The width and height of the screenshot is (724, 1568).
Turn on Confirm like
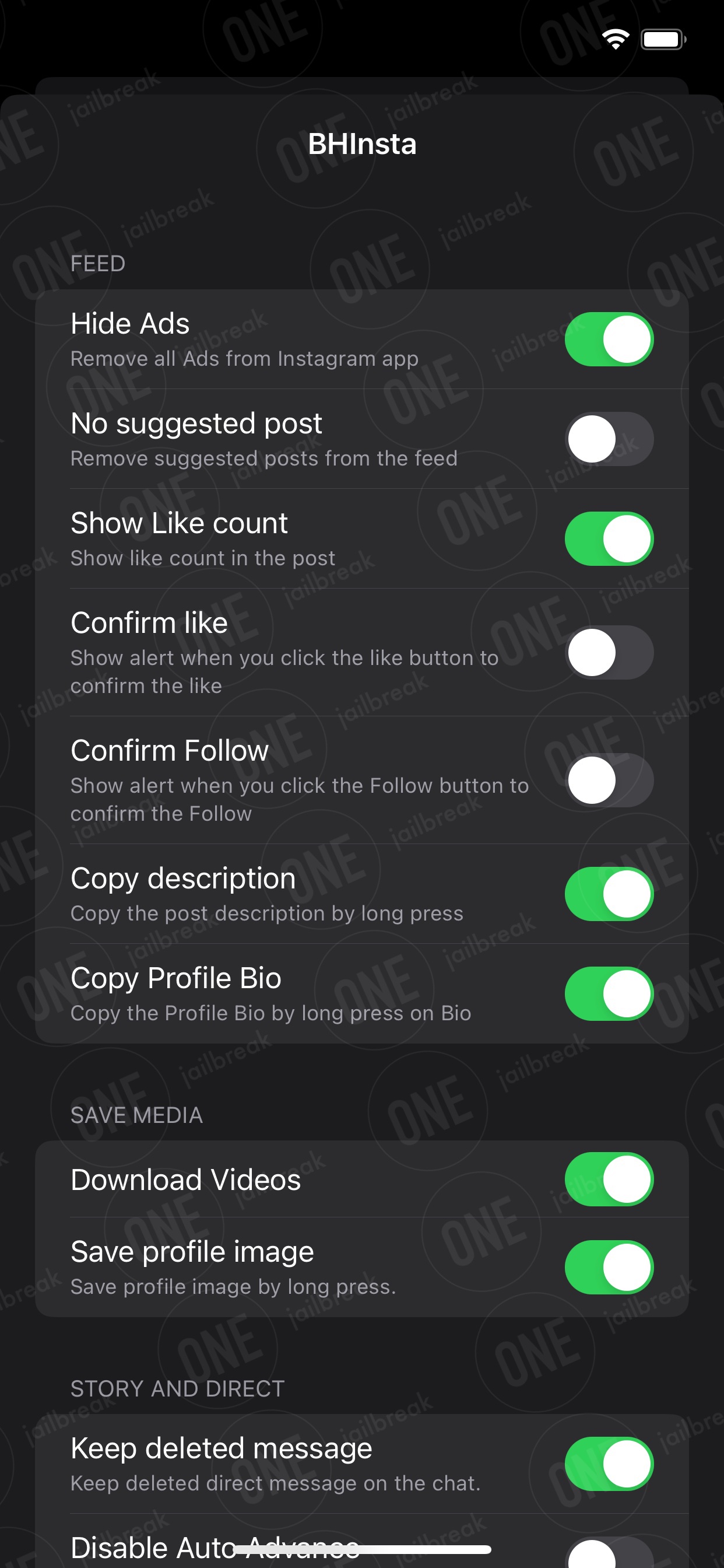click(609, 653)
